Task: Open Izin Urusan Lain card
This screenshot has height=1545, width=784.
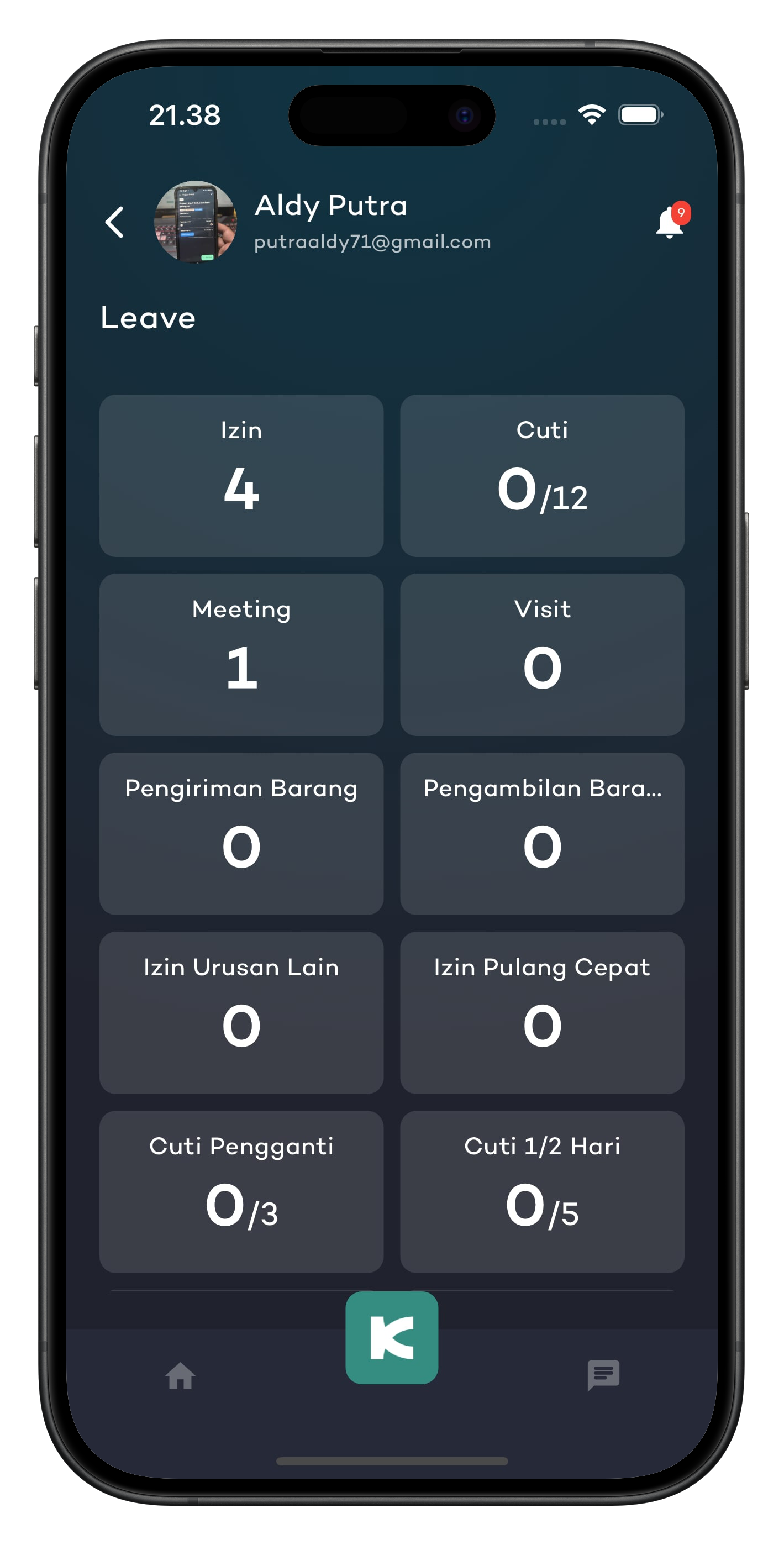Action: click(241, 1012)
